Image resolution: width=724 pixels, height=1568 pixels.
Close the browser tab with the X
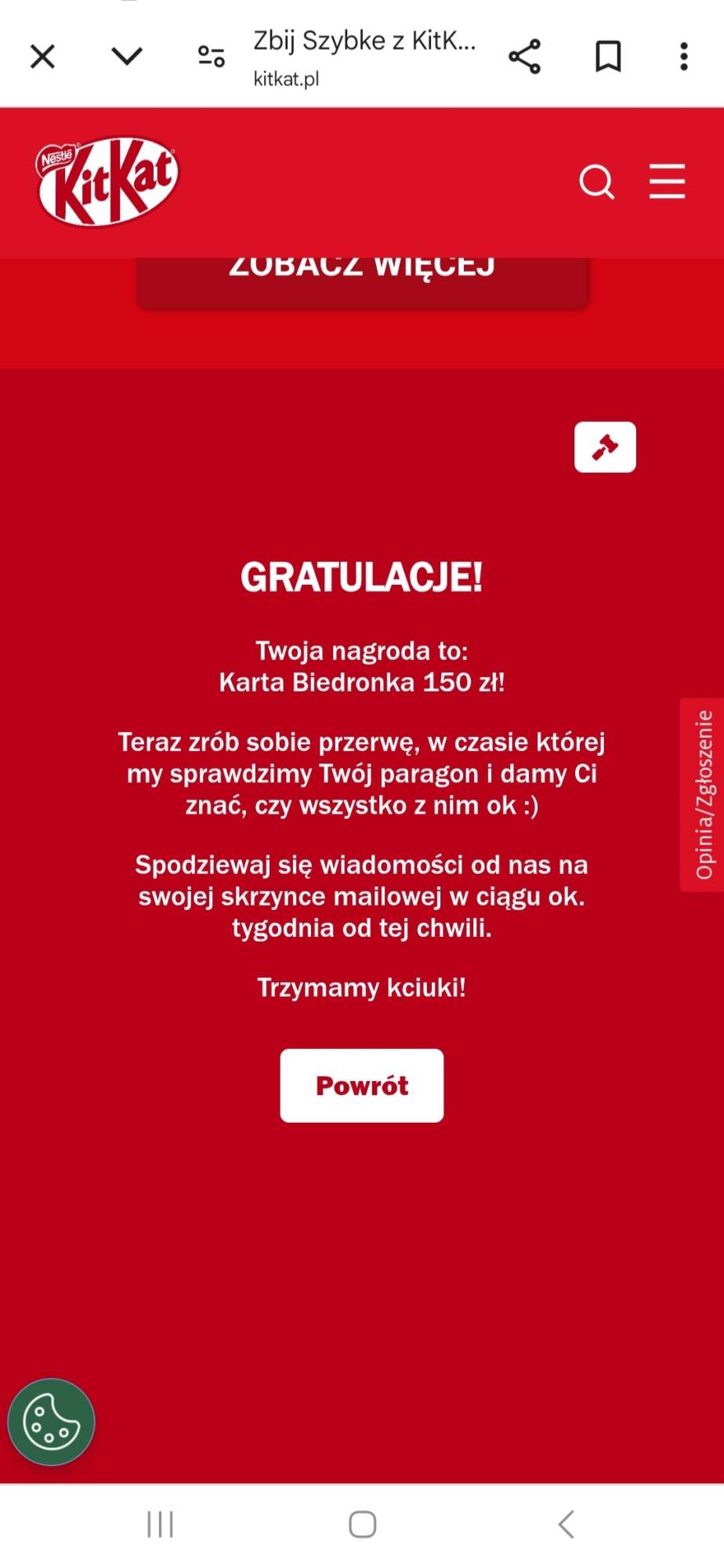point(42,56)
